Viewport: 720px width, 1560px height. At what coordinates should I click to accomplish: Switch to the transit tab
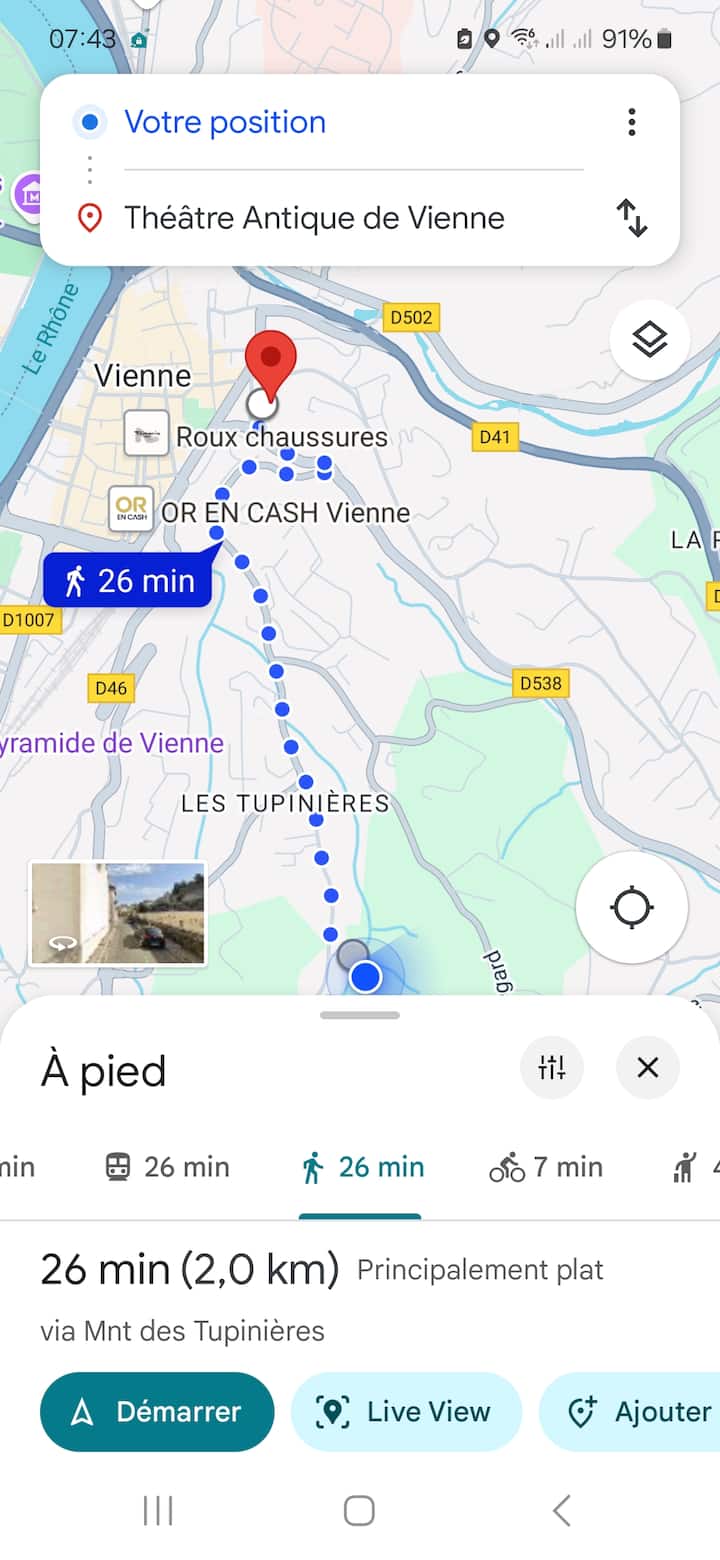[x=167, y=1167]
